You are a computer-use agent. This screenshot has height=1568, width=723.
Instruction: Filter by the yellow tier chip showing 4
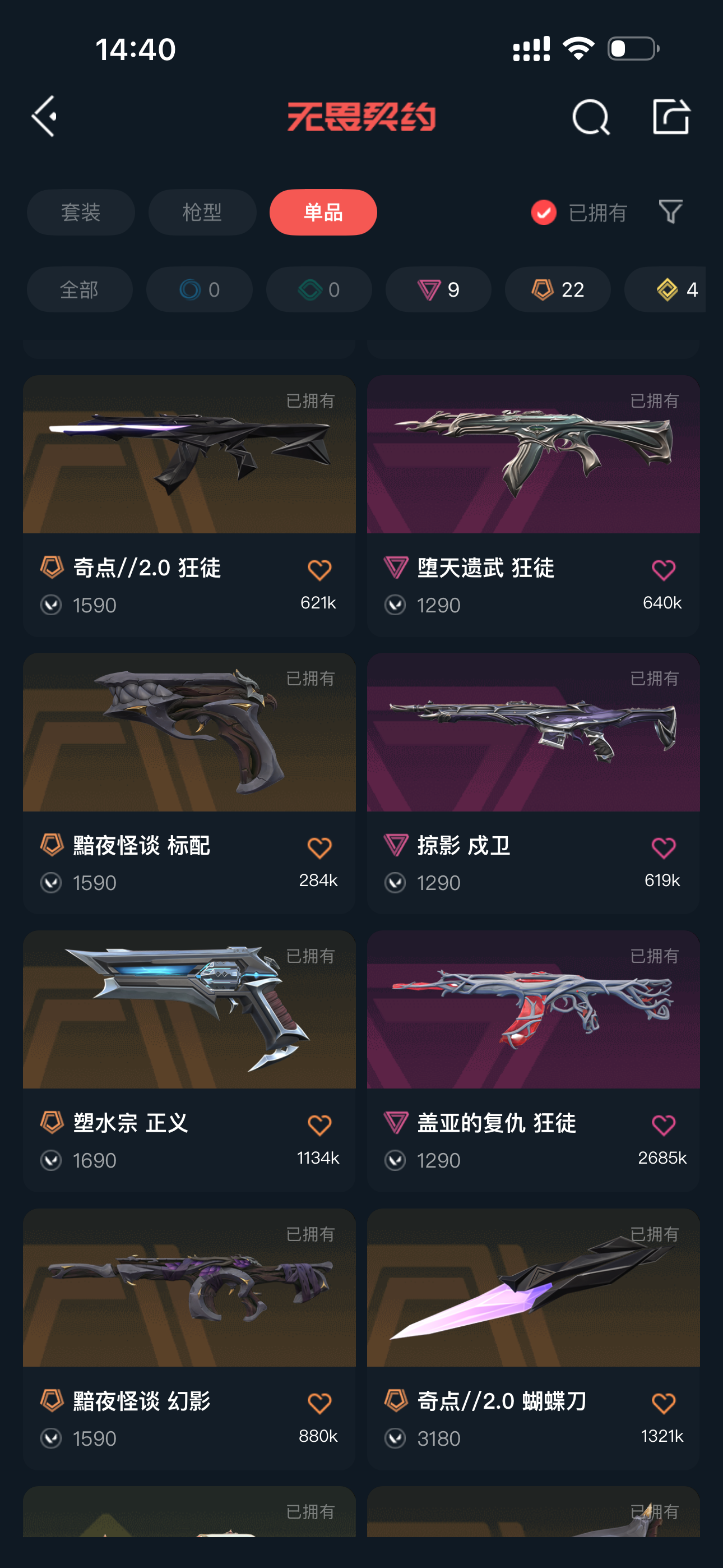[665, 290]
